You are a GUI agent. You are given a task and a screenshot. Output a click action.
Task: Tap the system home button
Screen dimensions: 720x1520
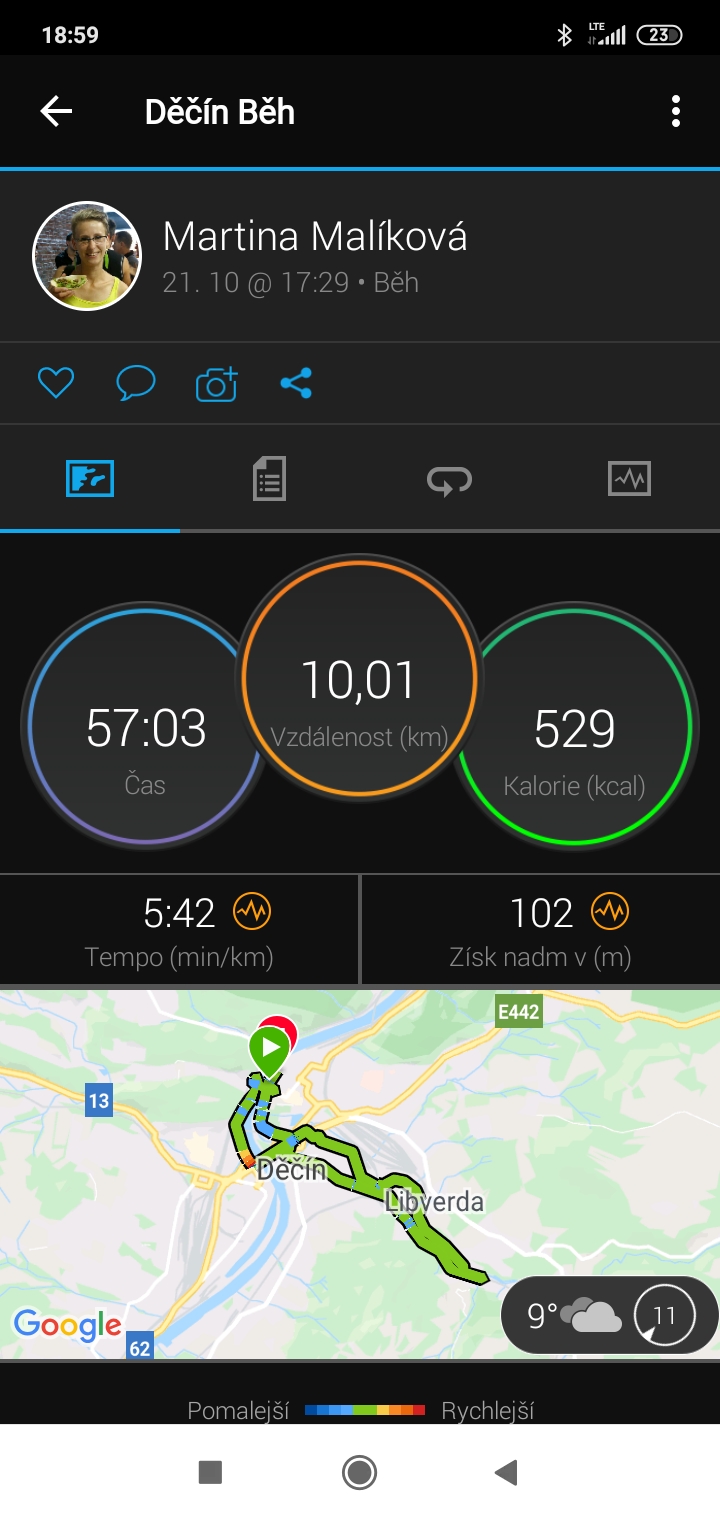(359, 1472)
